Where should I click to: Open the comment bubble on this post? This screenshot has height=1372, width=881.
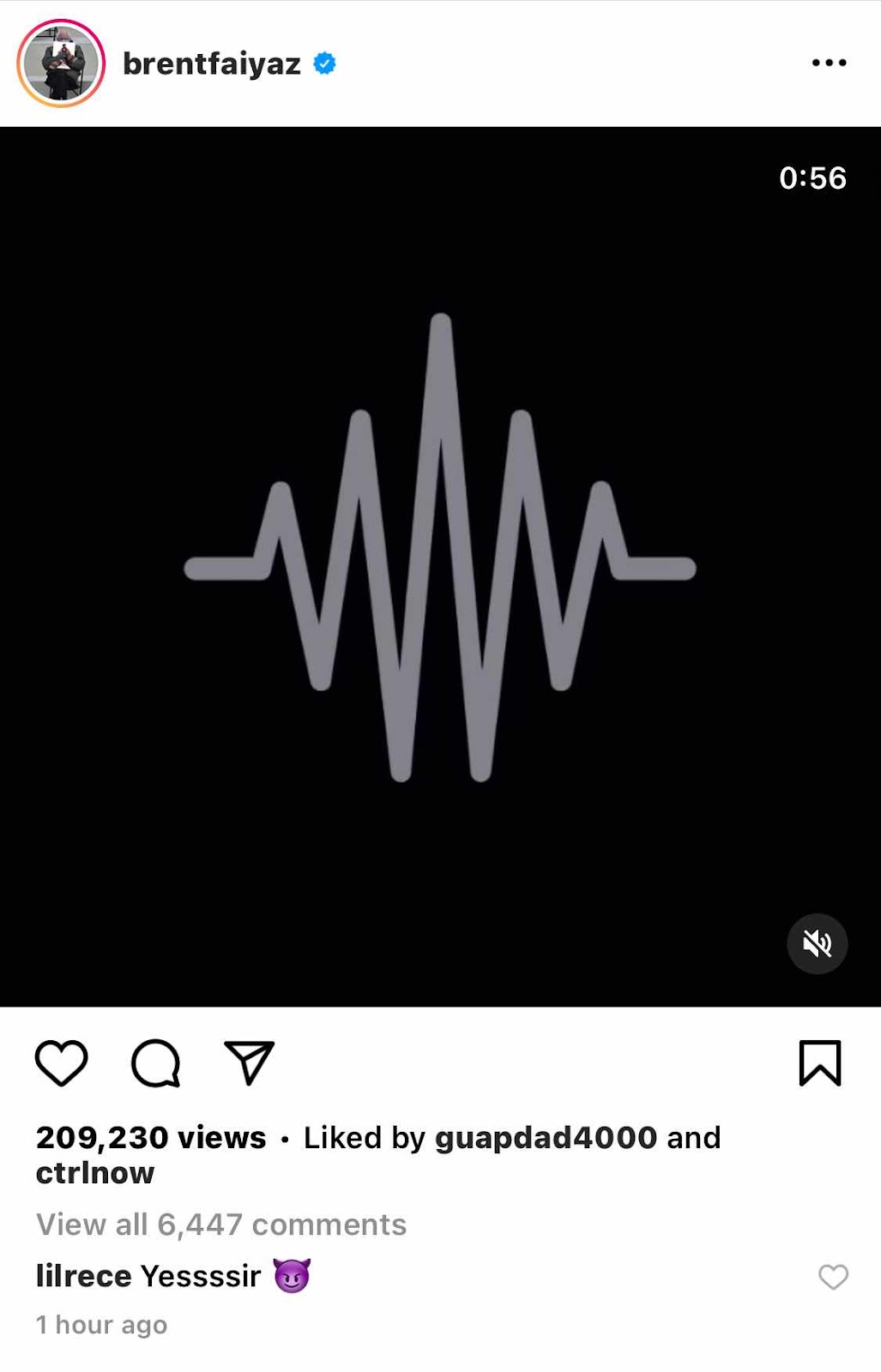tap(155, 1062)
